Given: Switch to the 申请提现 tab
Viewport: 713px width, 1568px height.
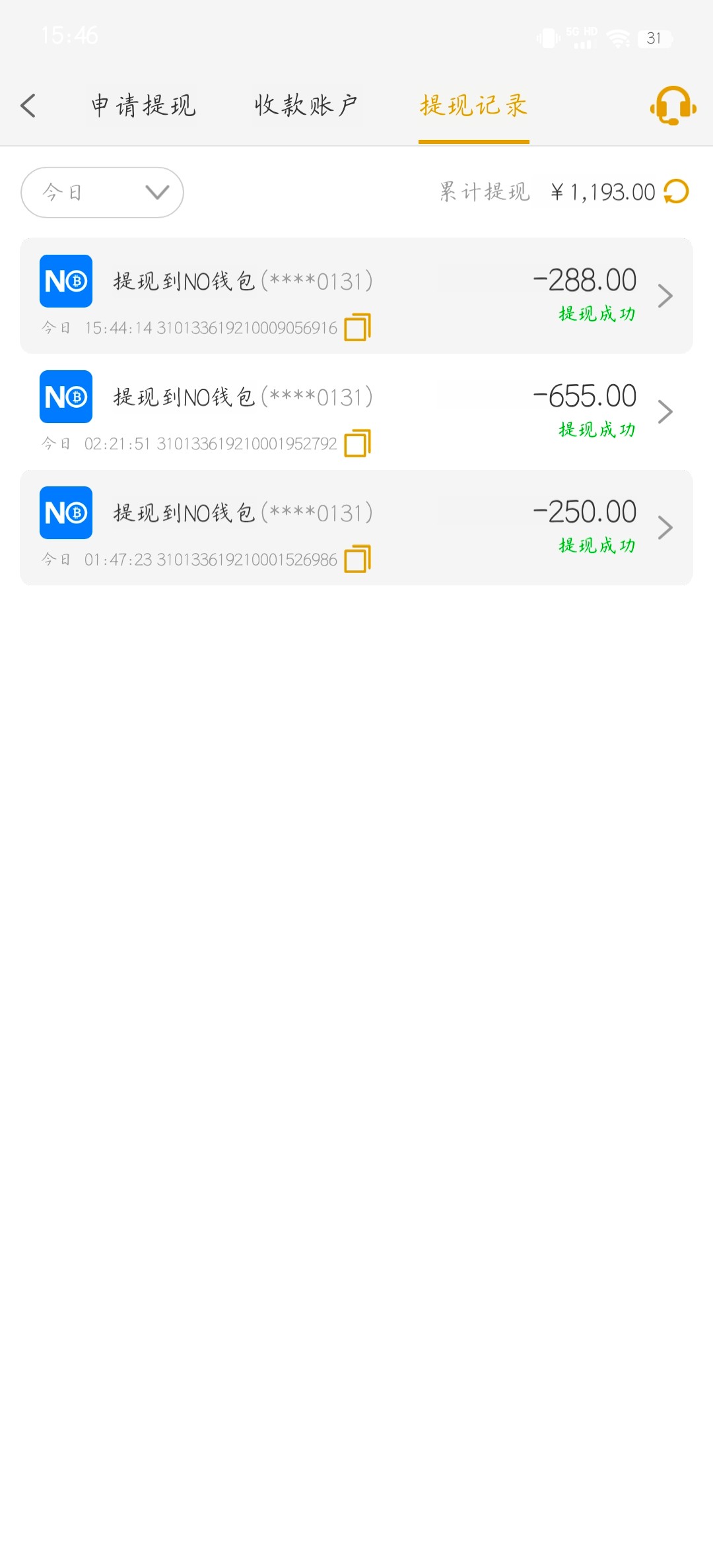Looking at the screenshot, I should (x=143, y=106).
